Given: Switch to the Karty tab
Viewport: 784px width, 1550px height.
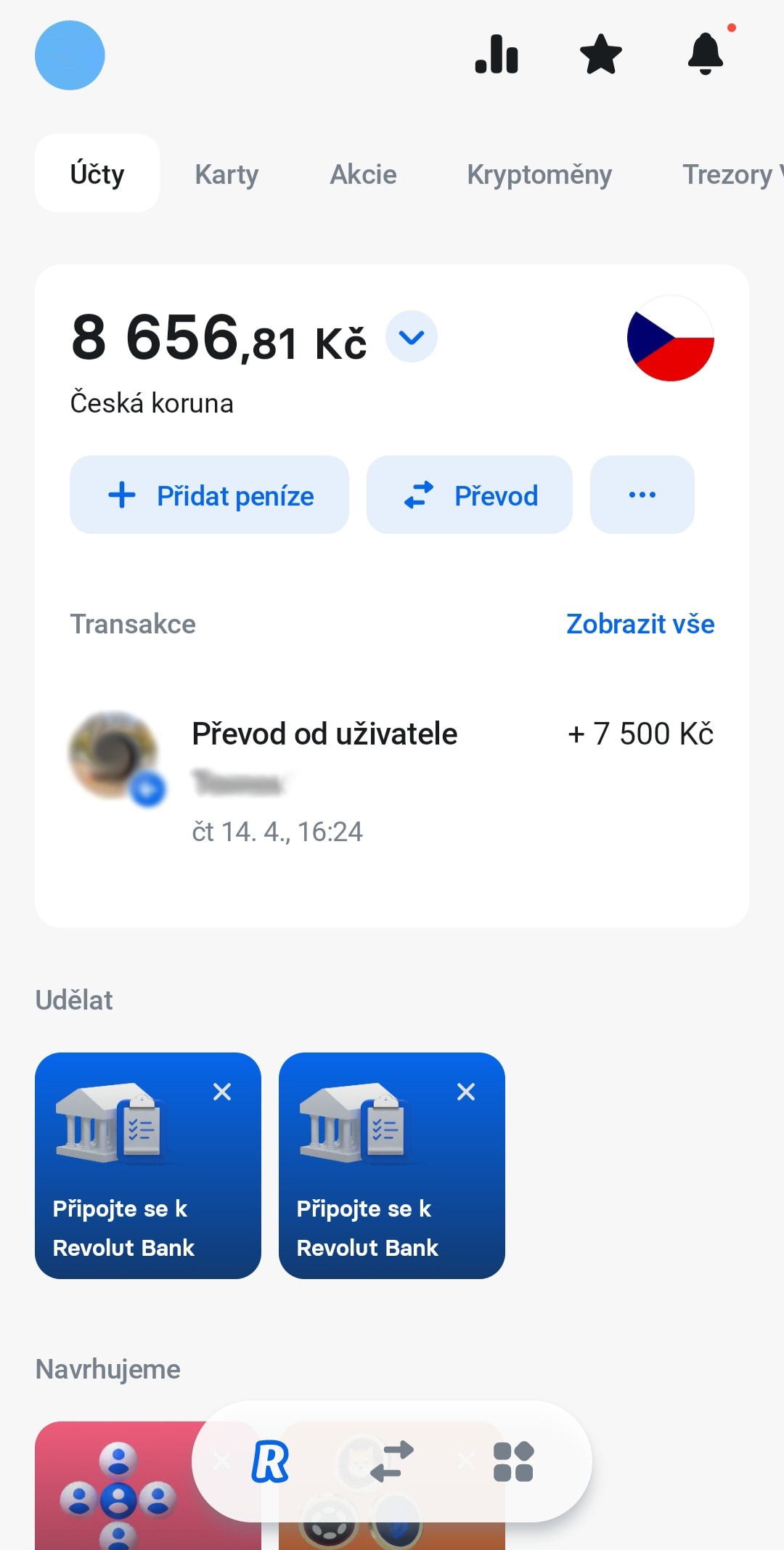Looking at the screenshot, I should tap(226, 174).
